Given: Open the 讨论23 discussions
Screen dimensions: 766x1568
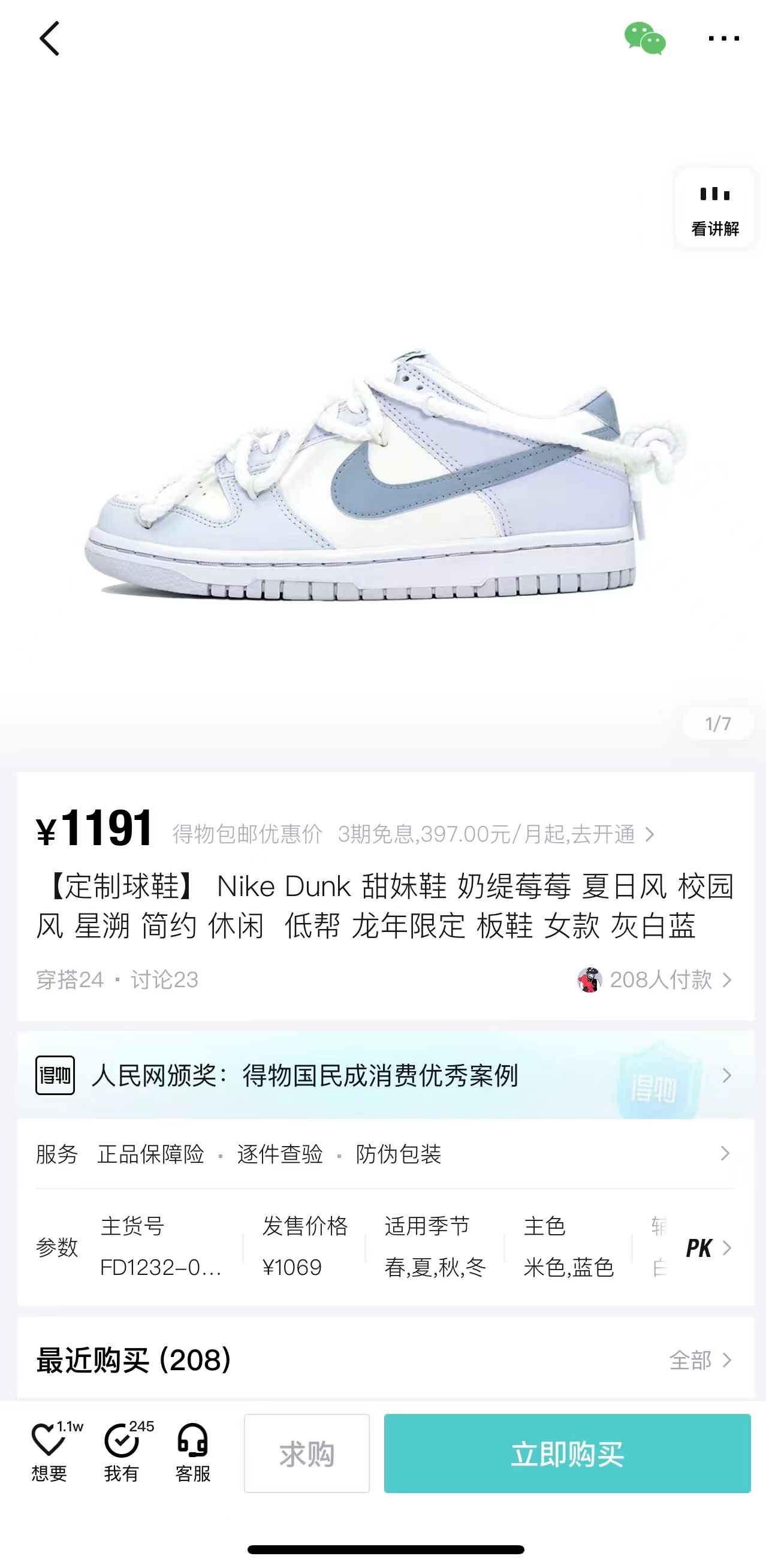Looking at the screenshot, I should point(165,979).
